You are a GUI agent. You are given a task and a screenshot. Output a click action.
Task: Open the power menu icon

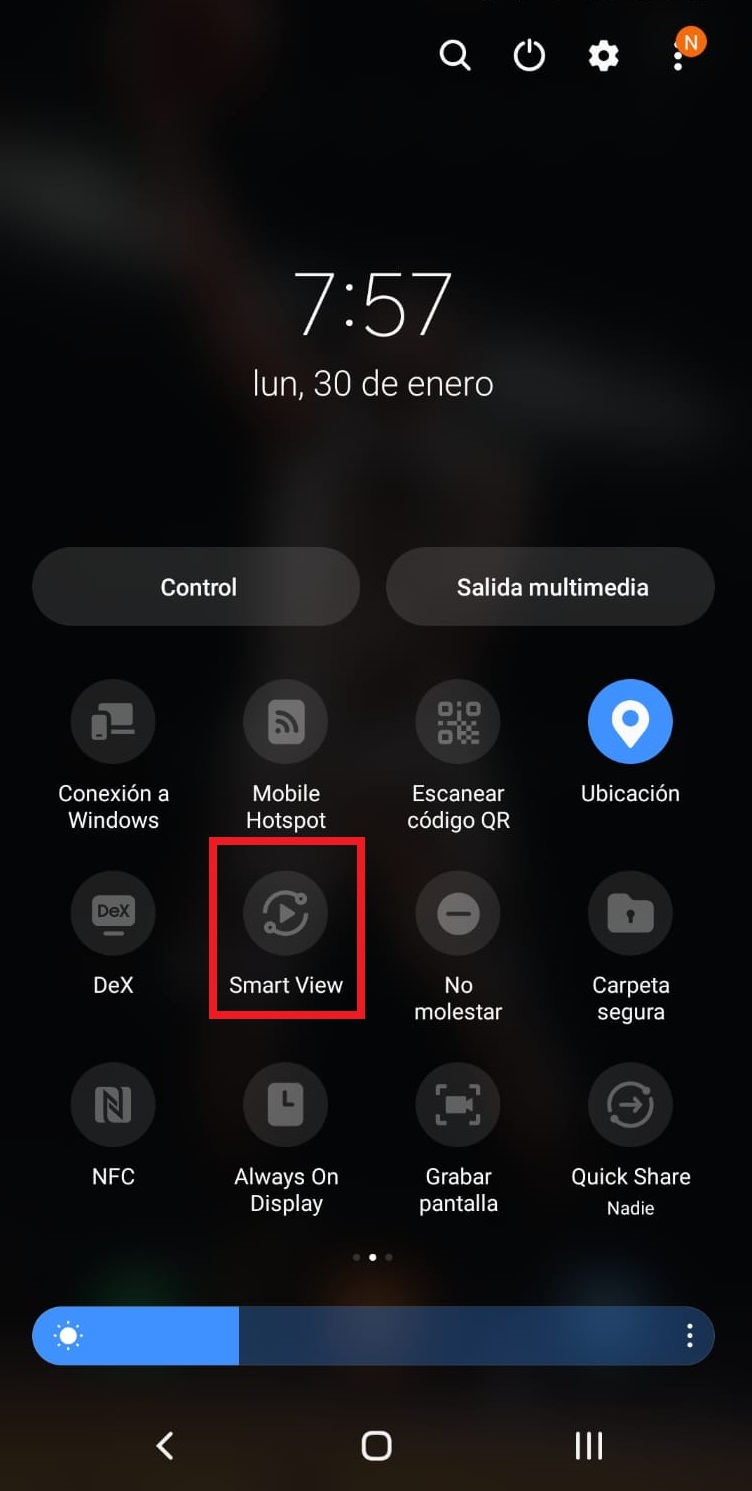[529, 56]
